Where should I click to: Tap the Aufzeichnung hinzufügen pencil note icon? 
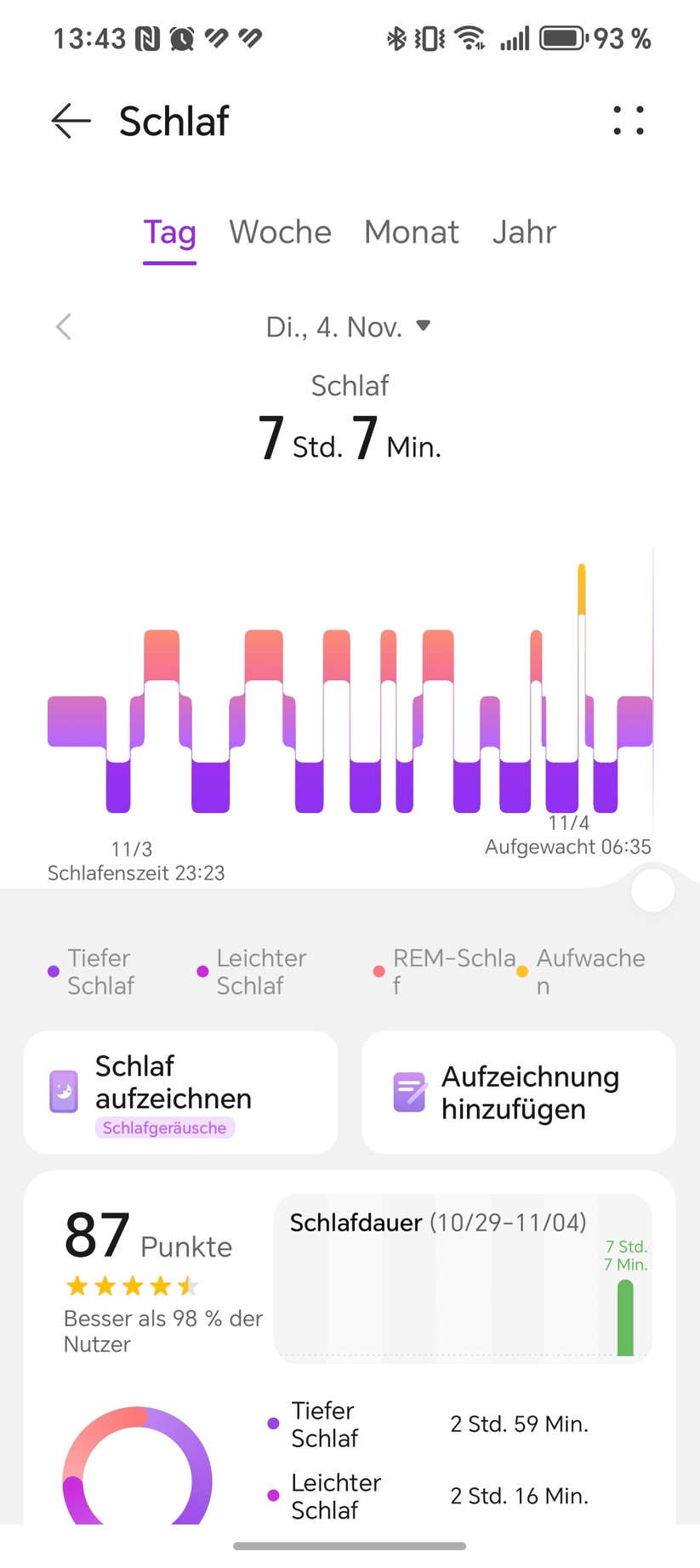coord(409,1092)
